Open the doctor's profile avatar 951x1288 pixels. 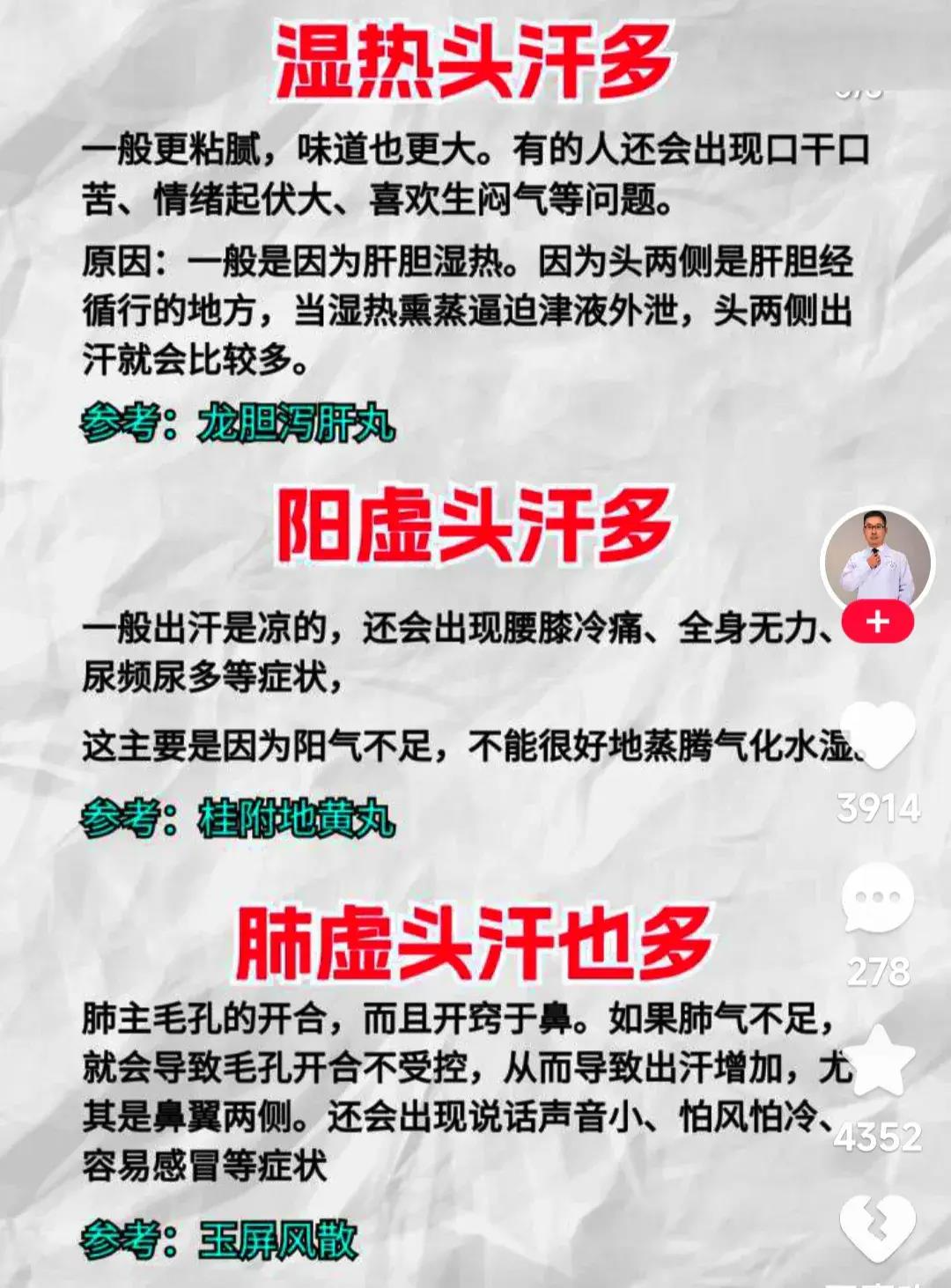point(876,560)
